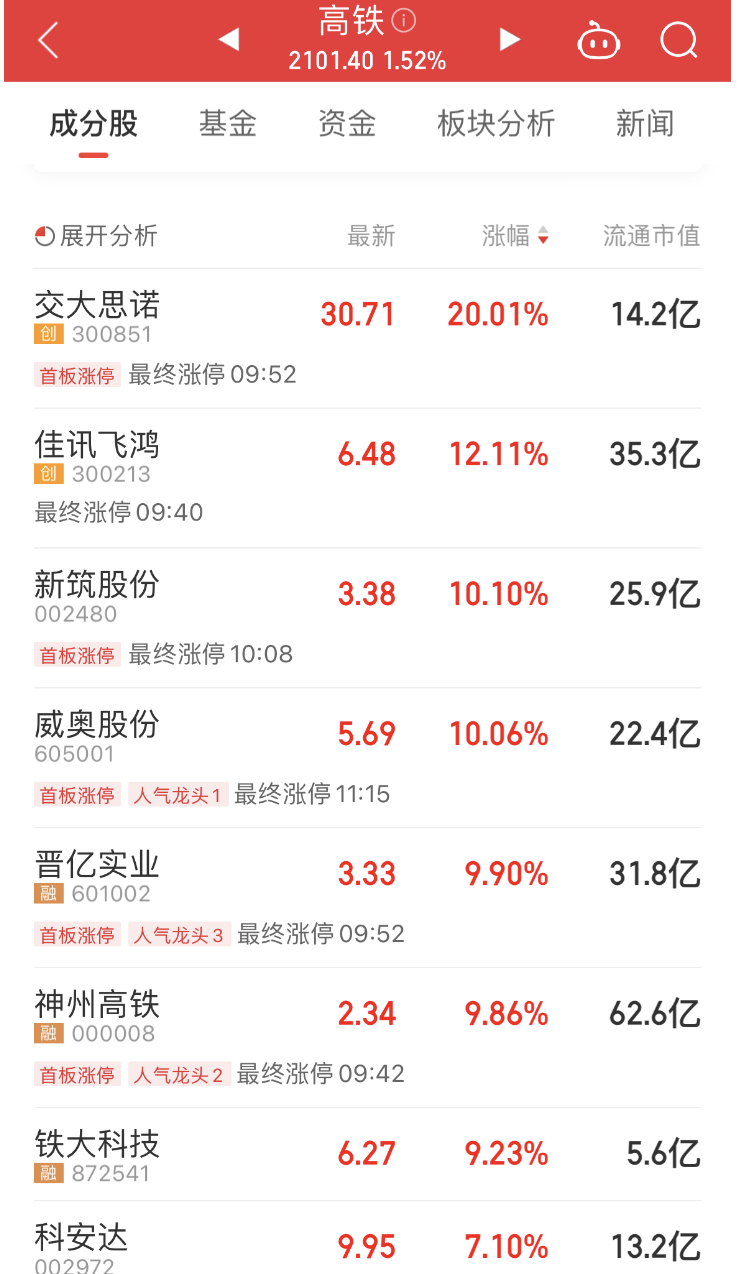The width and height of the screenshot is (740, 1274).
Task: Switch to the previous sector with left triangle
Action: pos(229,40)
